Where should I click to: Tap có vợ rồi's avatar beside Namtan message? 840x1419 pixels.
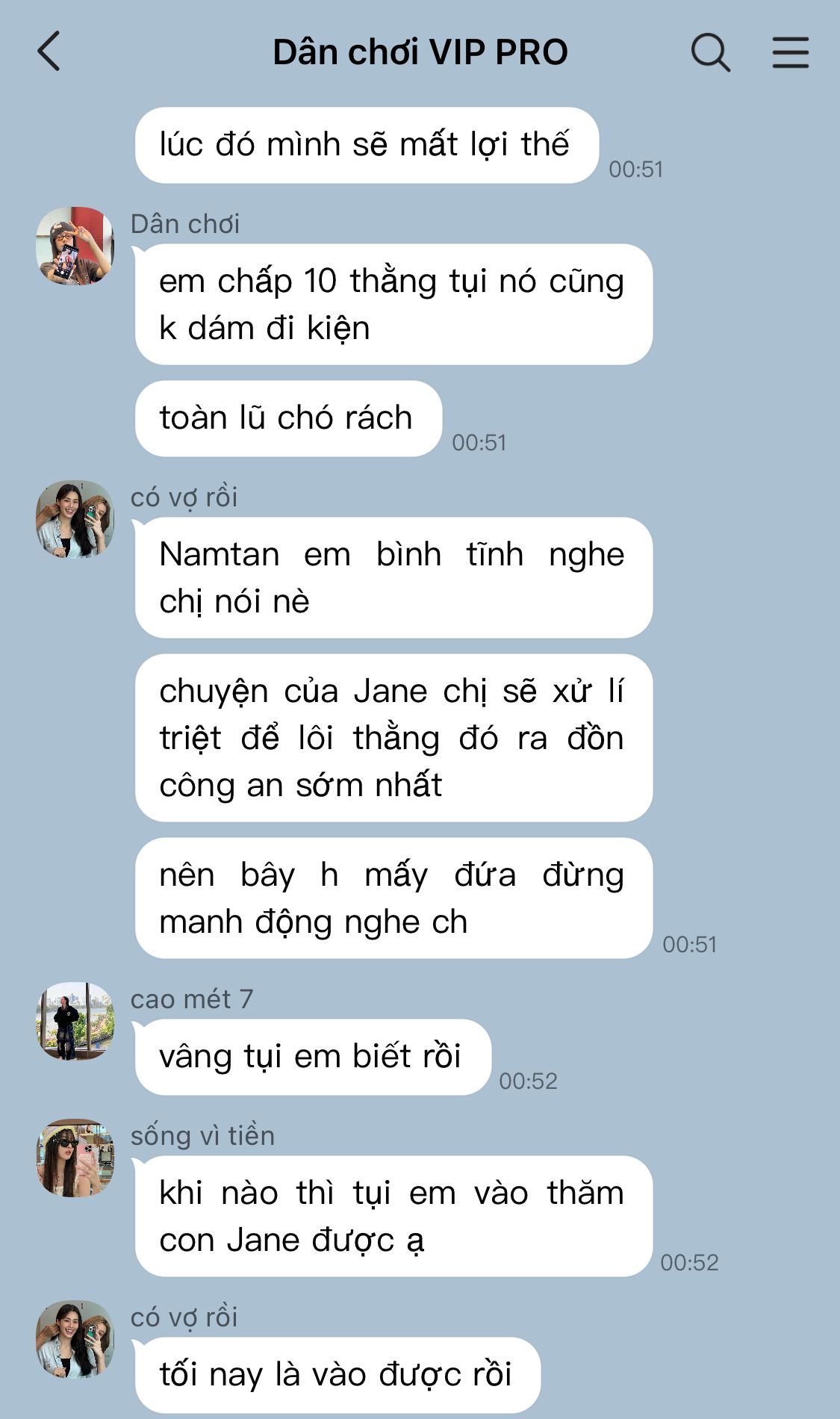[75, 519]
